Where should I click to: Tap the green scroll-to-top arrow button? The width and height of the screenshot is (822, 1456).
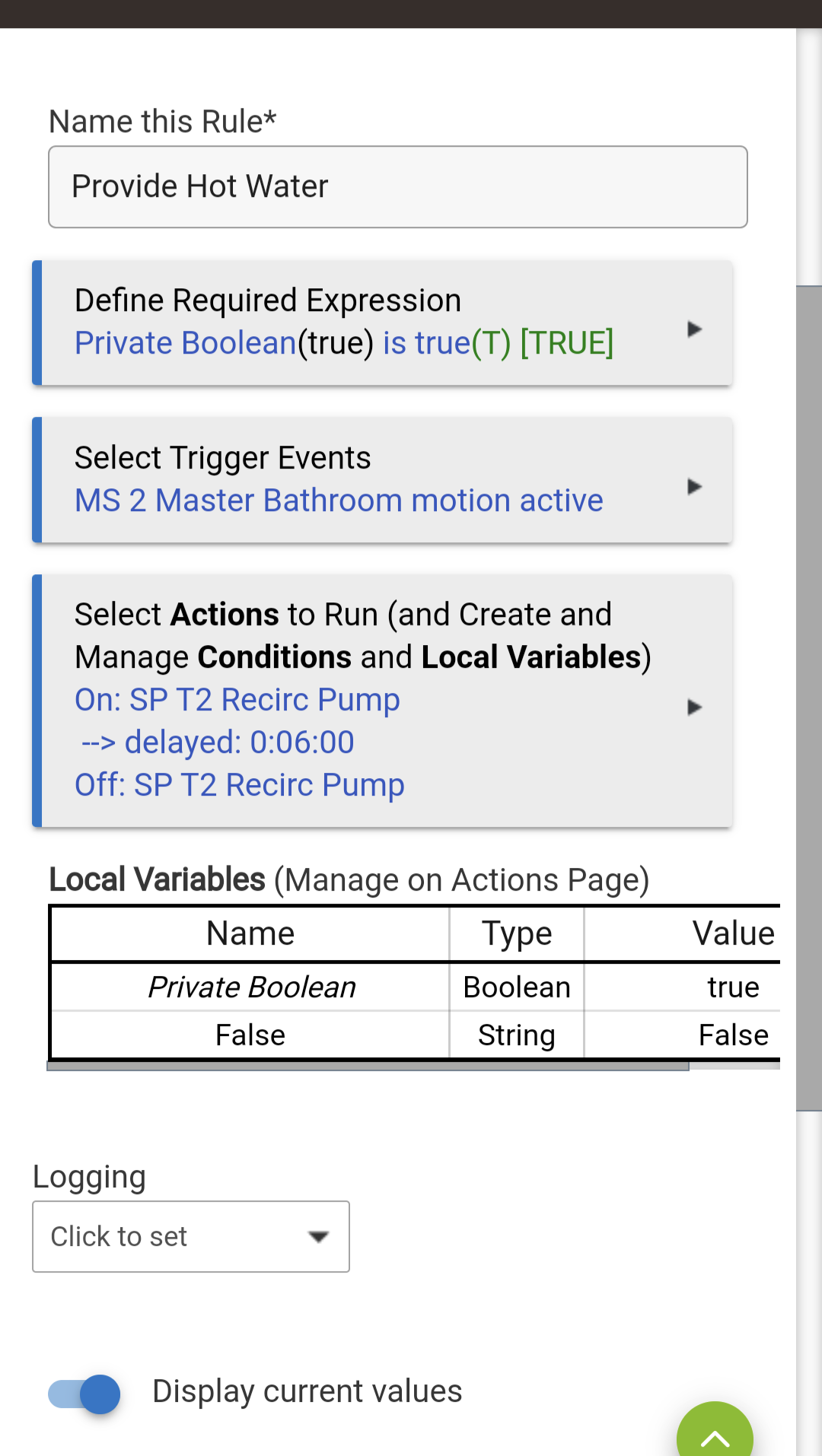[x=714, y=1435]
